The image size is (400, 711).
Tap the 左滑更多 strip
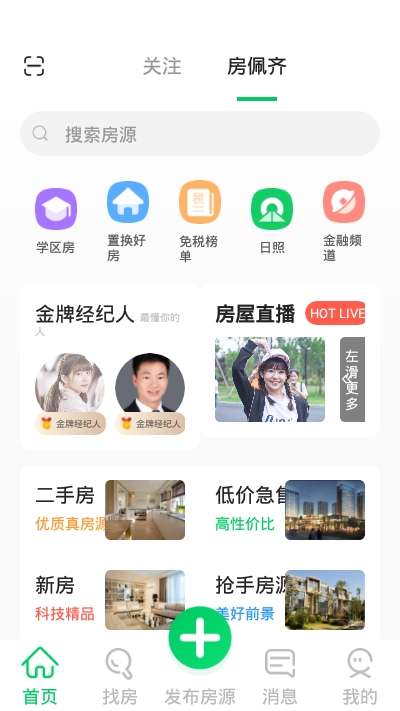point(352,379)
